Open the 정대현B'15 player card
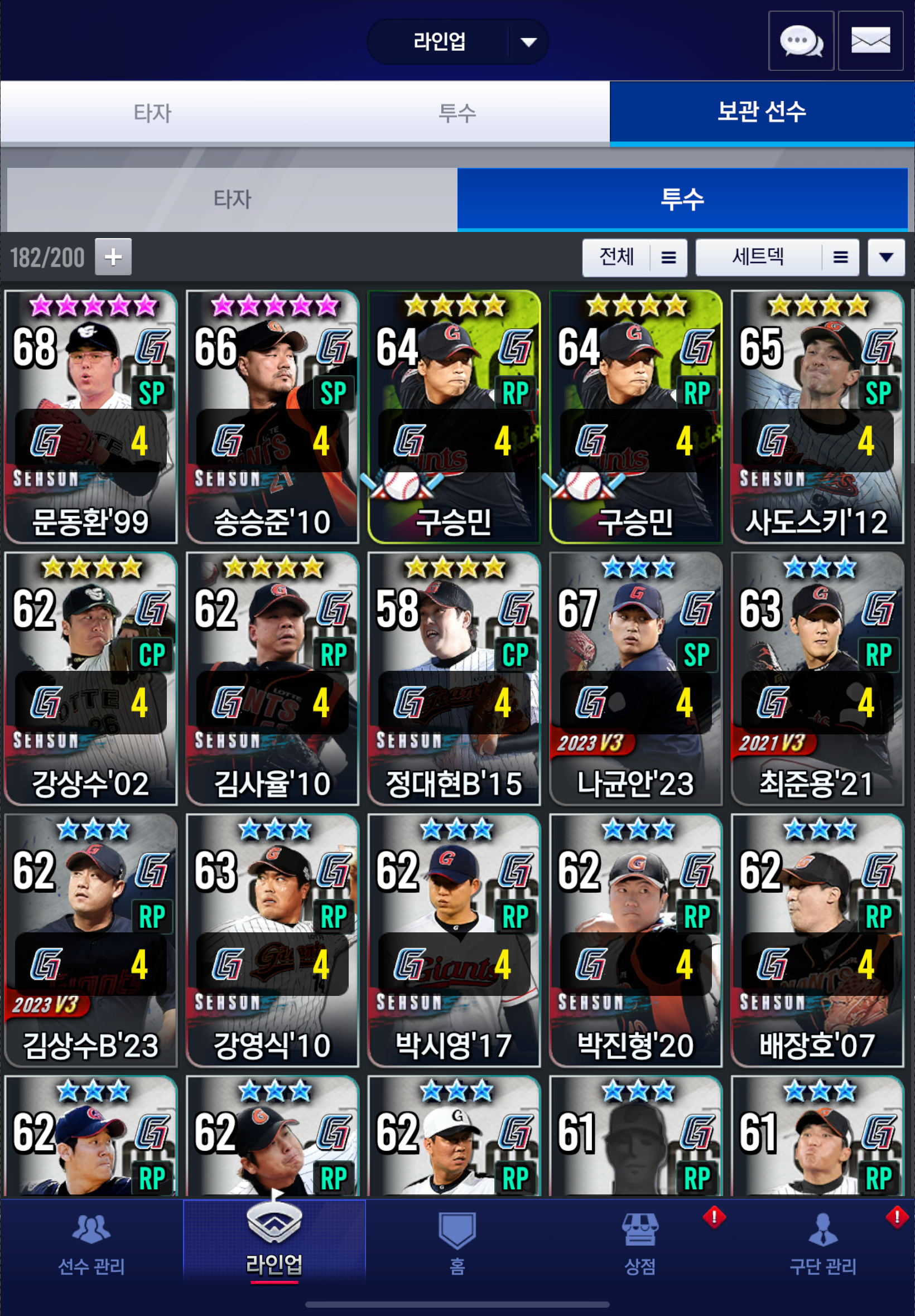Viewport: 915px width, 1316px height. tap(454, 678)
